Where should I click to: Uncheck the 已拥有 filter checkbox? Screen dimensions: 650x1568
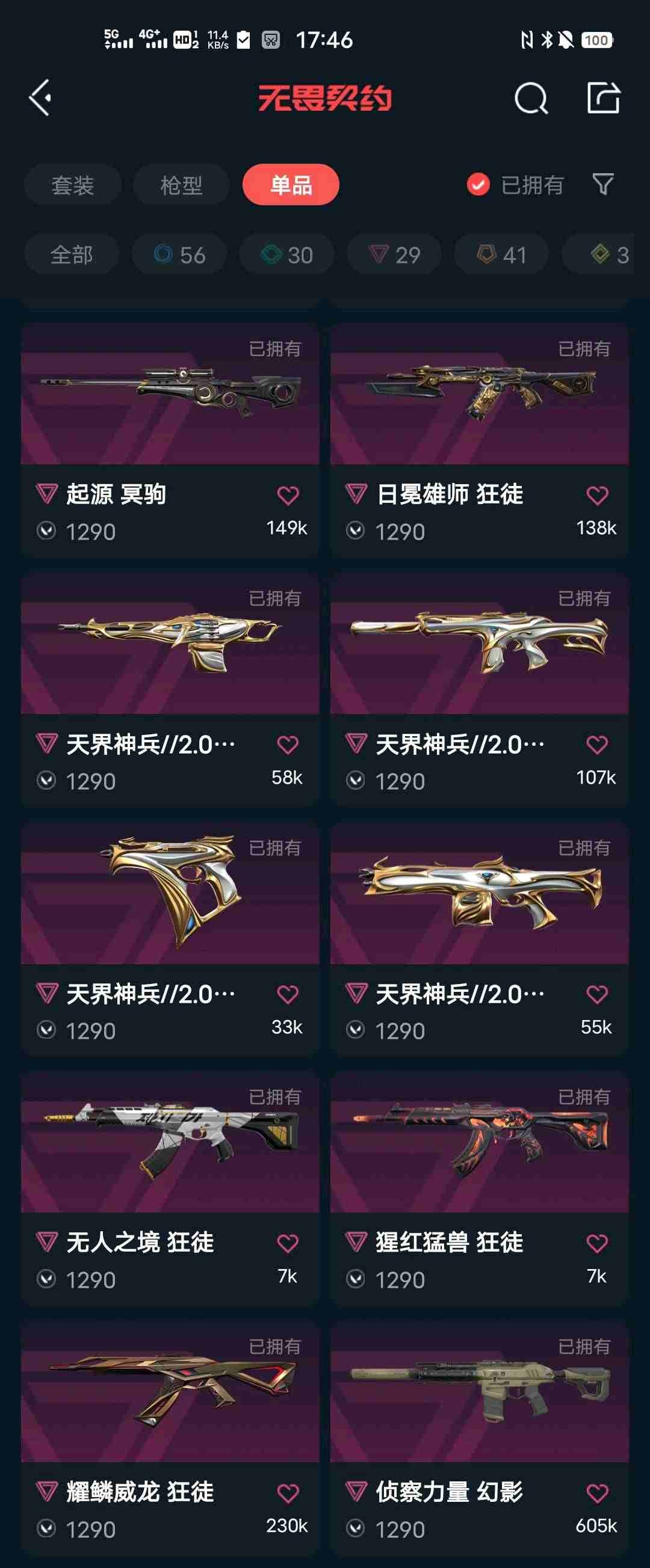point(478,185)
